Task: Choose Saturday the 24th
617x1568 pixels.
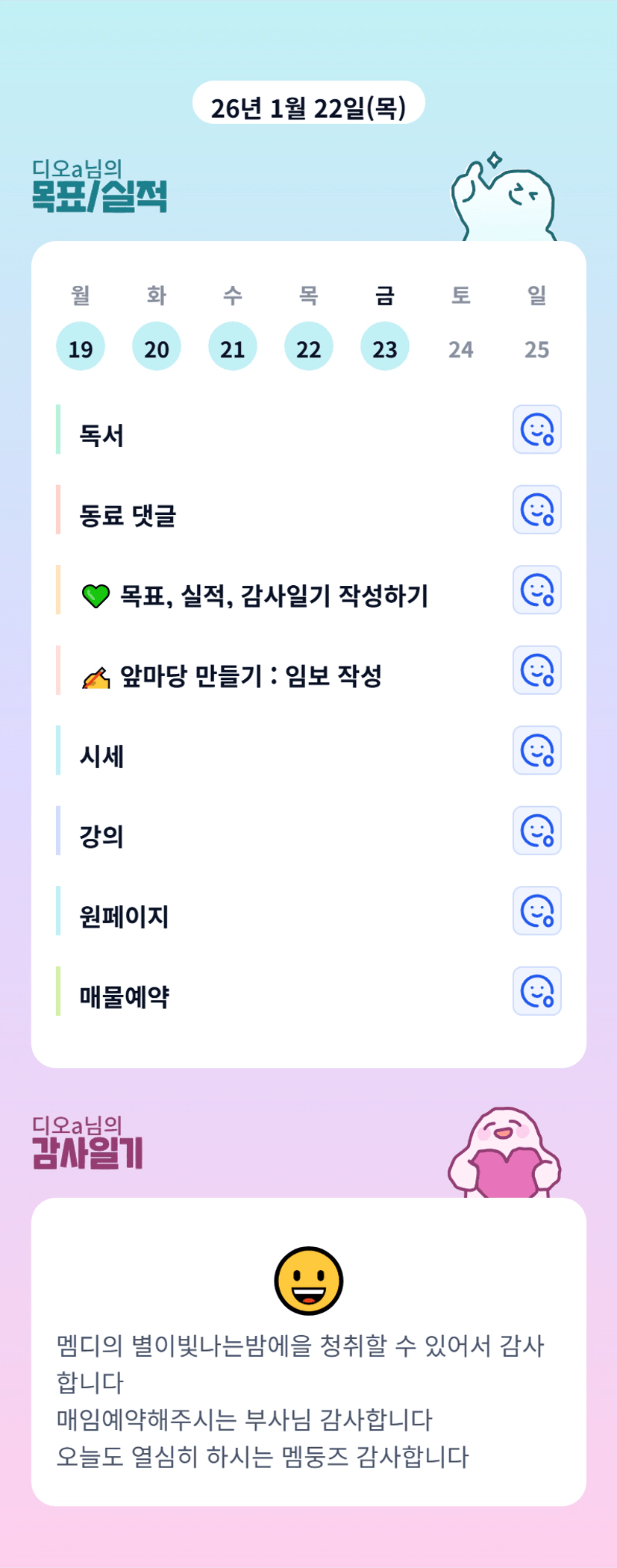Action: pos(461,349)
